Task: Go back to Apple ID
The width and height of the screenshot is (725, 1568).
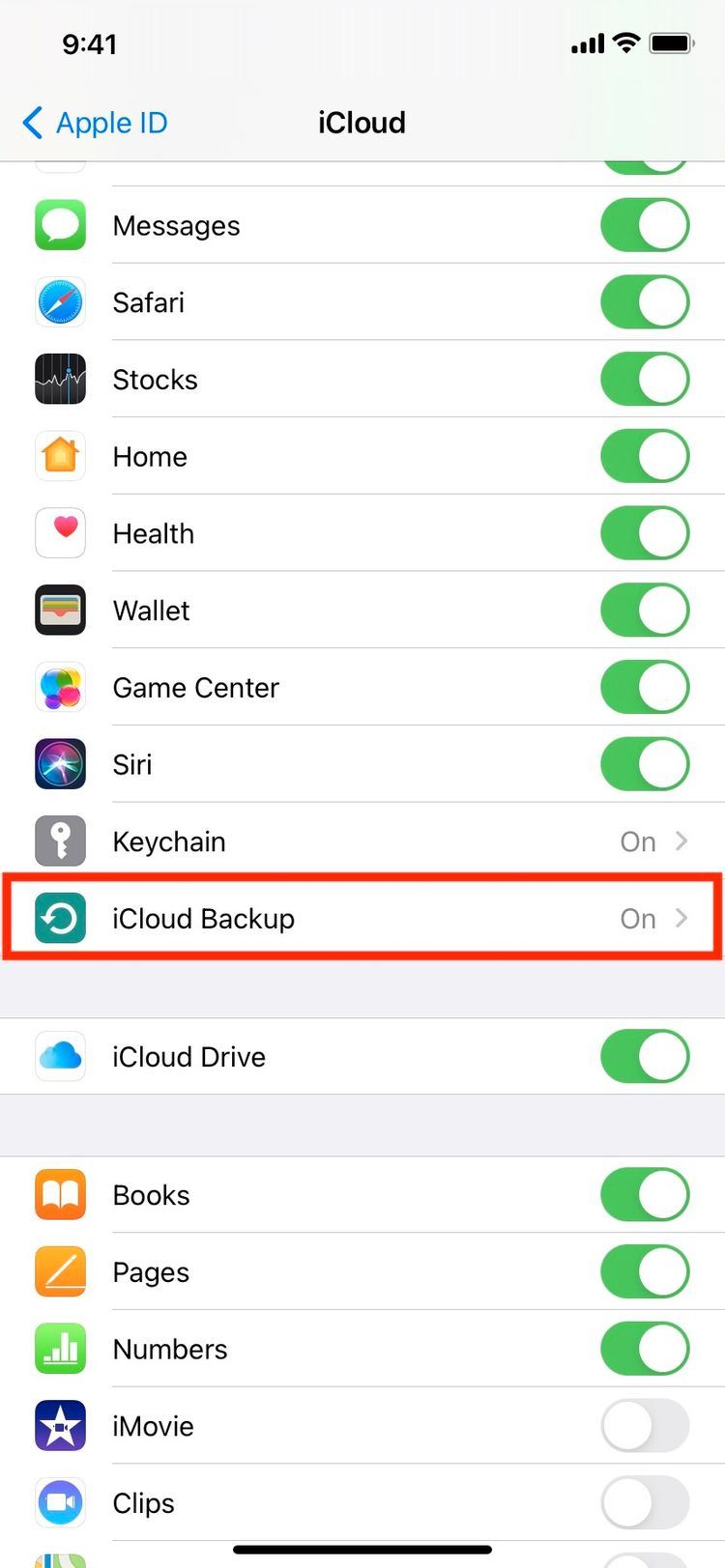Action: pyautogui.click(x=95, y=123)
